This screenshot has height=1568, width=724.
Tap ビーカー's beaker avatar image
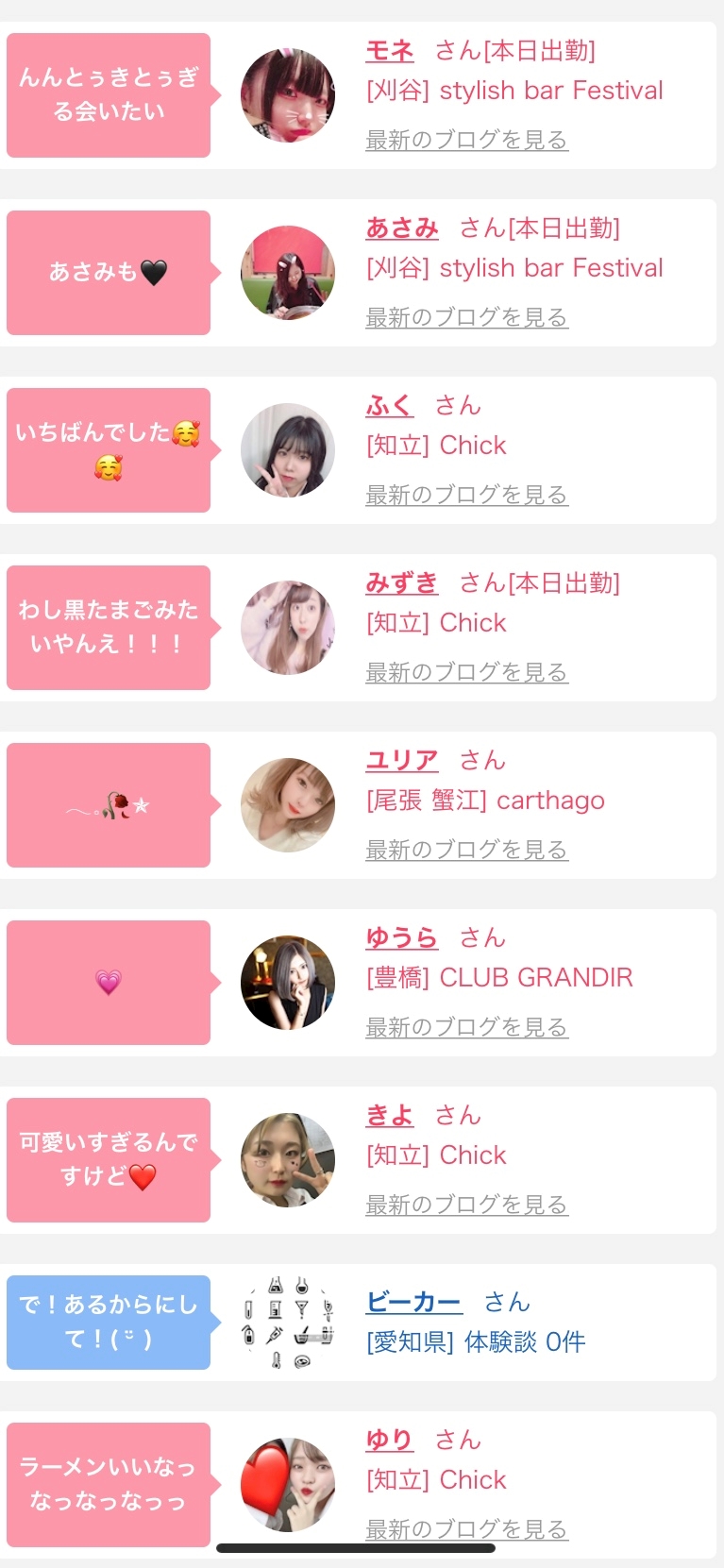coord(288,1323)
